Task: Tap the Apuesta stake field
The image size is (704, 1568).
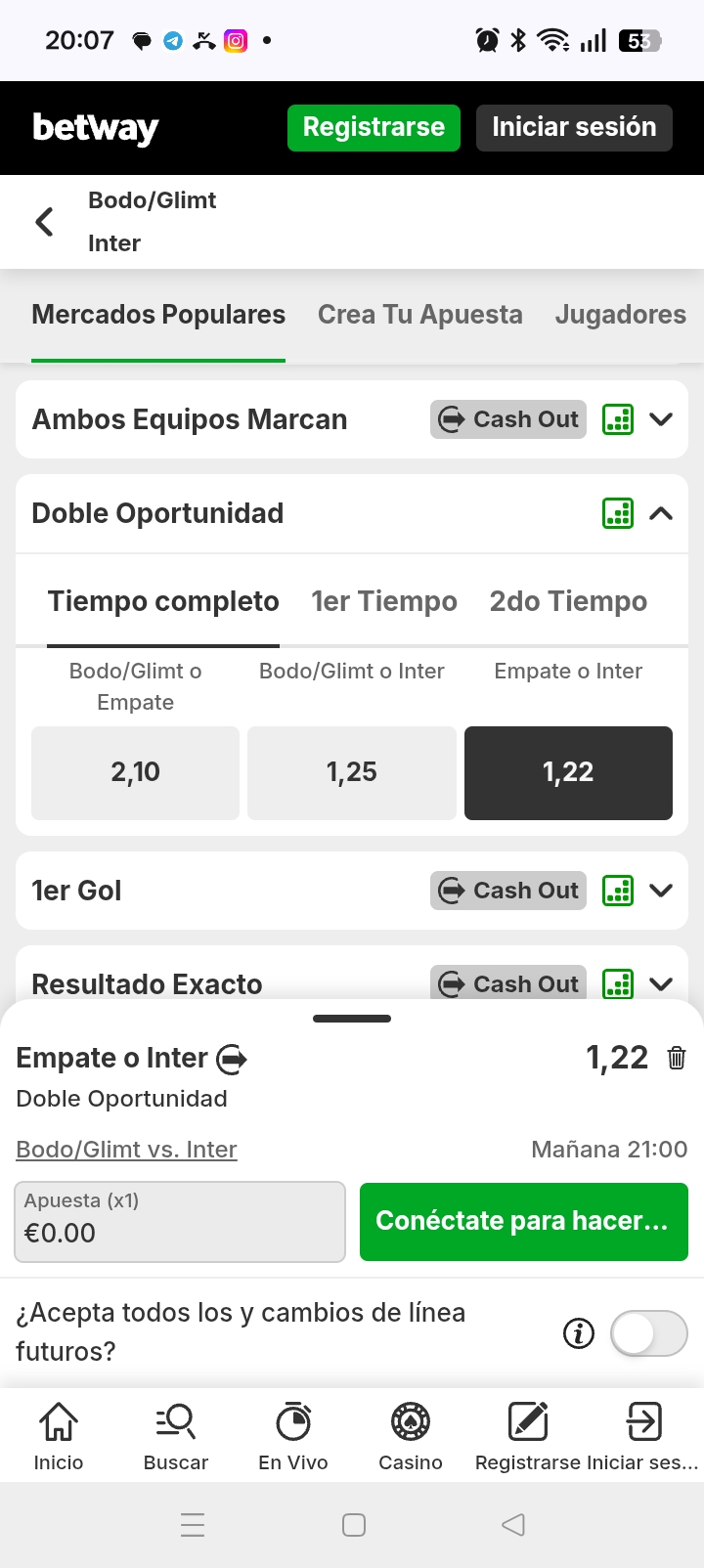Action: tap(180, 1222)
